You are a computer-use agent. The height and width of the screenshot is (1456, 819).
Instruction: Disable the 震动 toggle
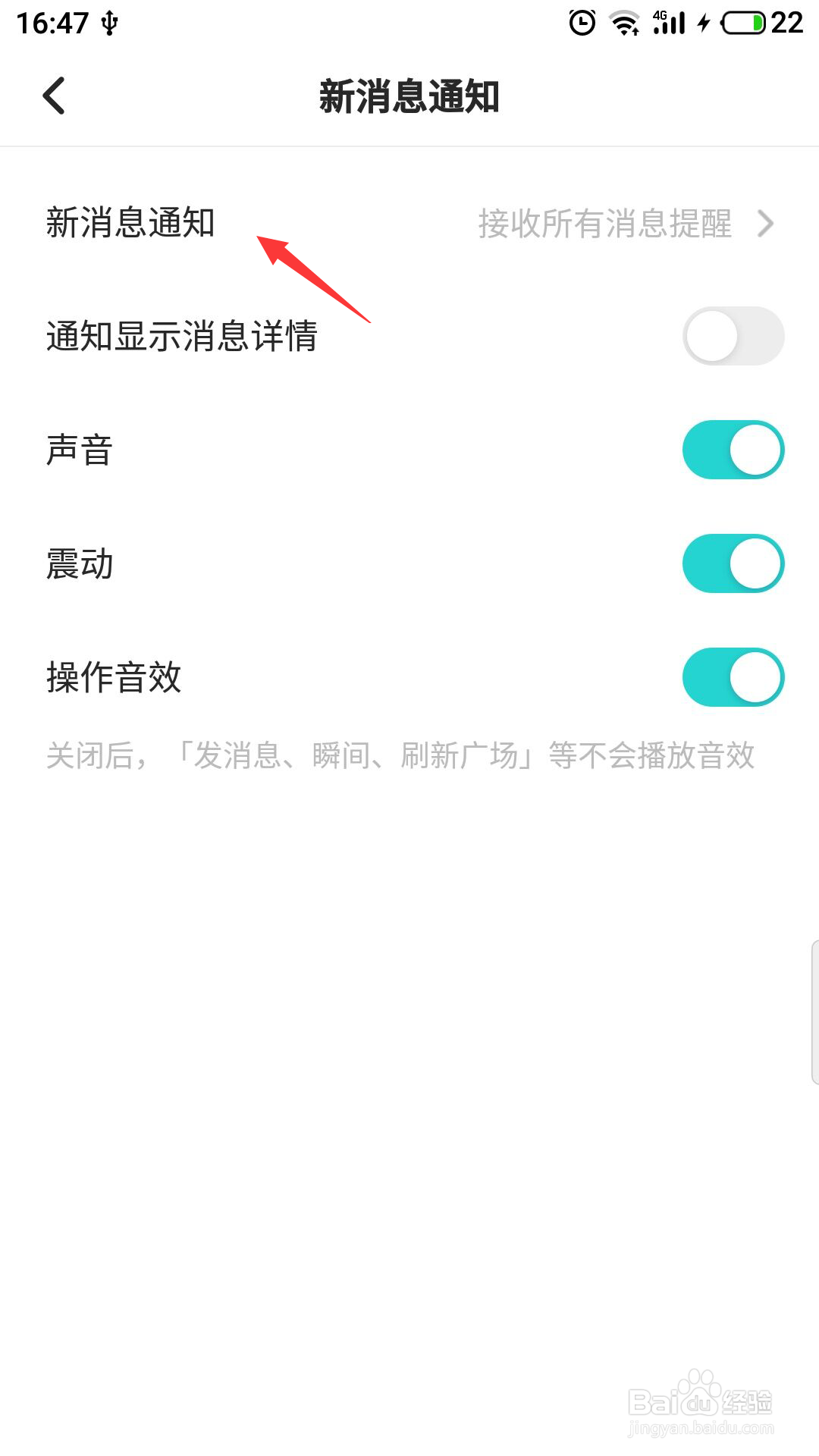point(733,563)
